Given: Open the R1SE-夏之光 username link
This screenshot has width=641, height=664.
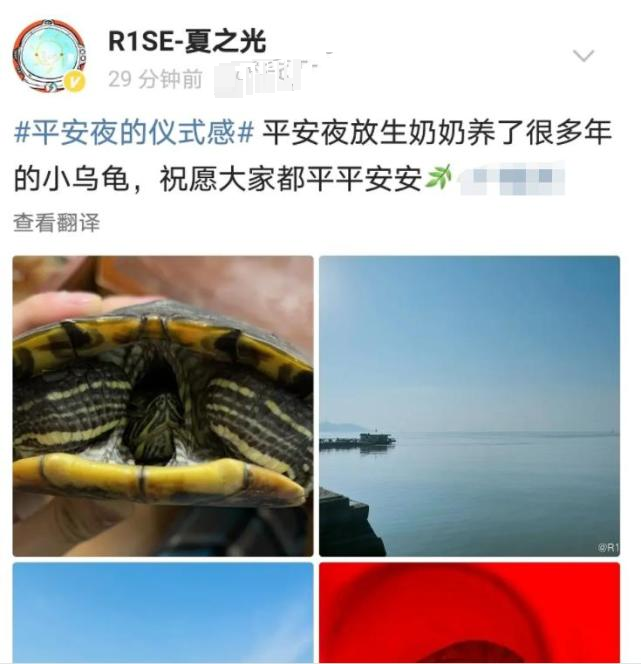Looking at the screenshot, I should click(x=187, y=41).
